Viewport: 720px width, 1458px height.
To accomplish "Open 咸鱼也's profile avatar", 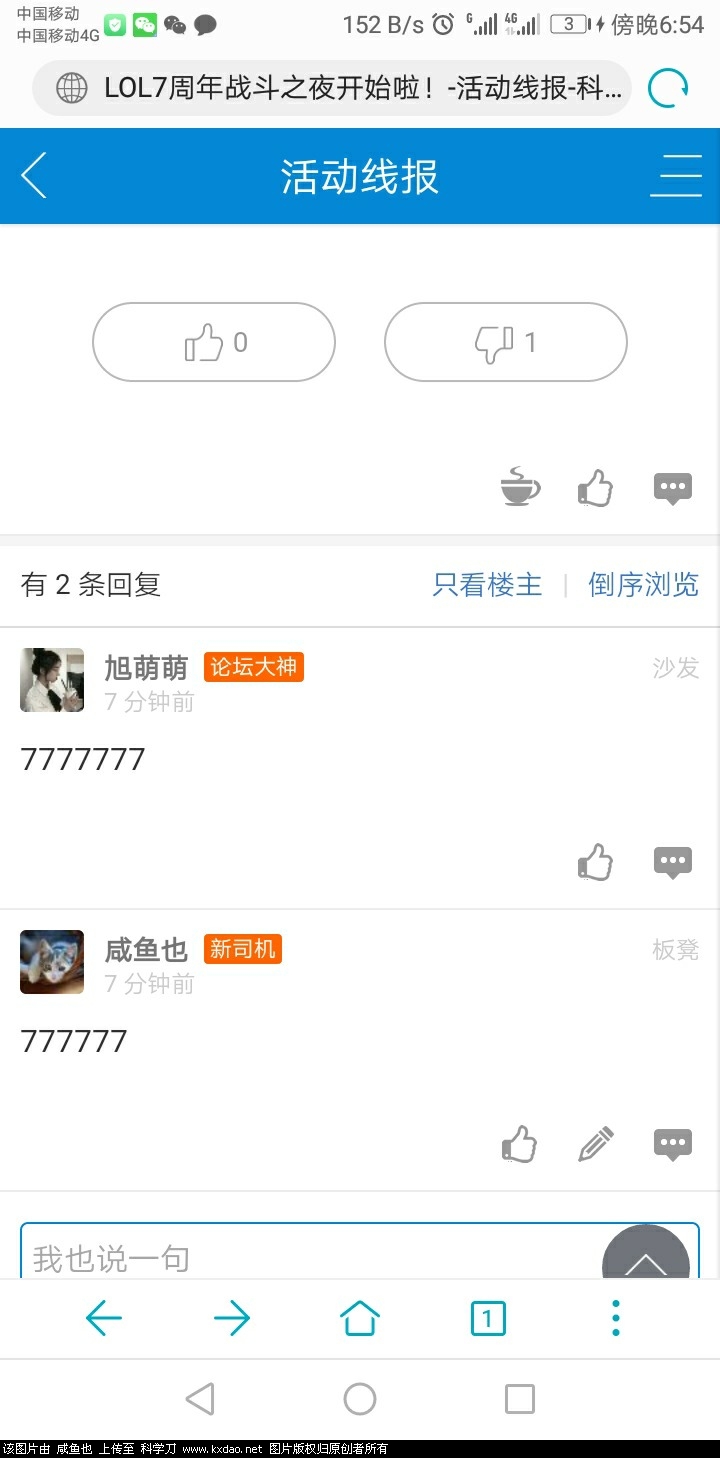I will [51, 962].
